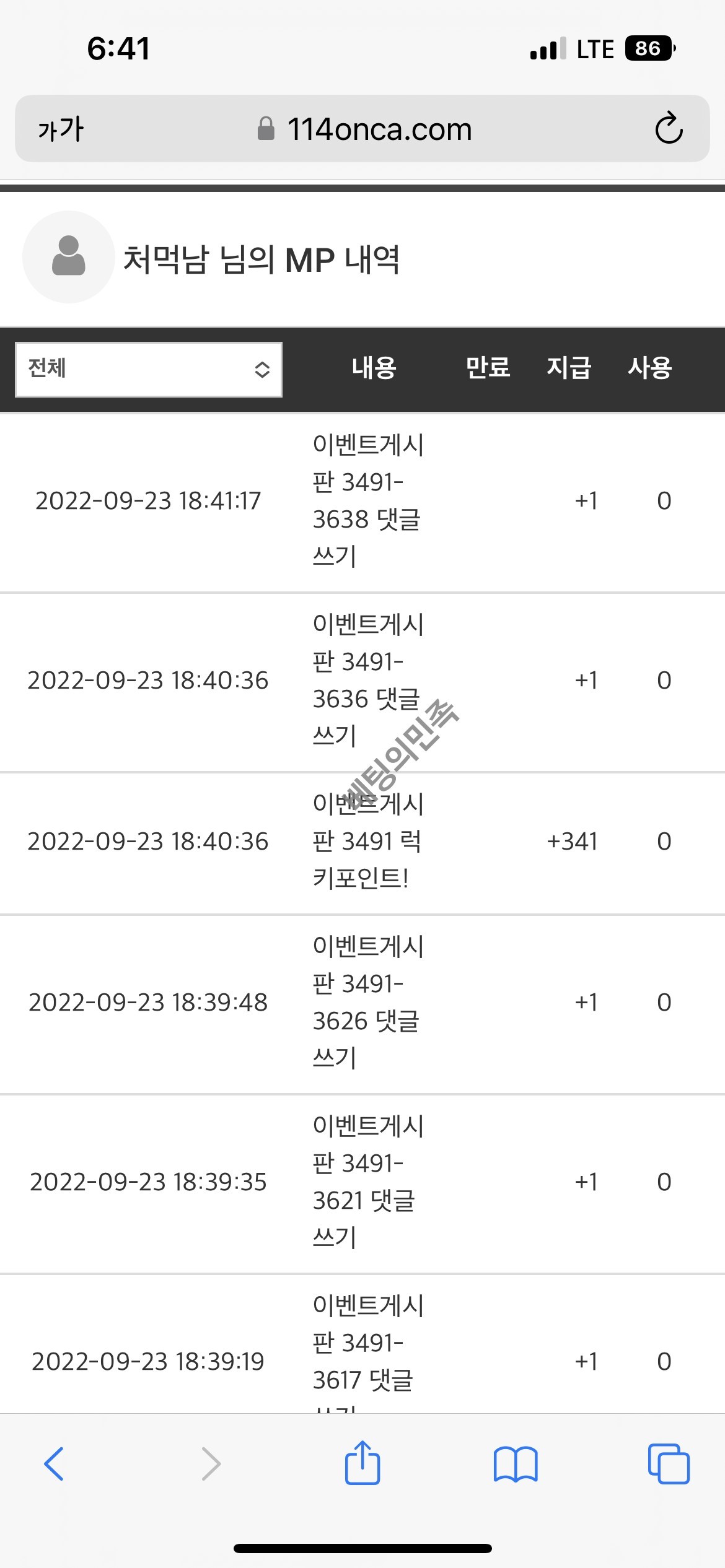Open Safari bookmarks
The width and height of the screenshot is (725, 1568).
point(516,1464)
